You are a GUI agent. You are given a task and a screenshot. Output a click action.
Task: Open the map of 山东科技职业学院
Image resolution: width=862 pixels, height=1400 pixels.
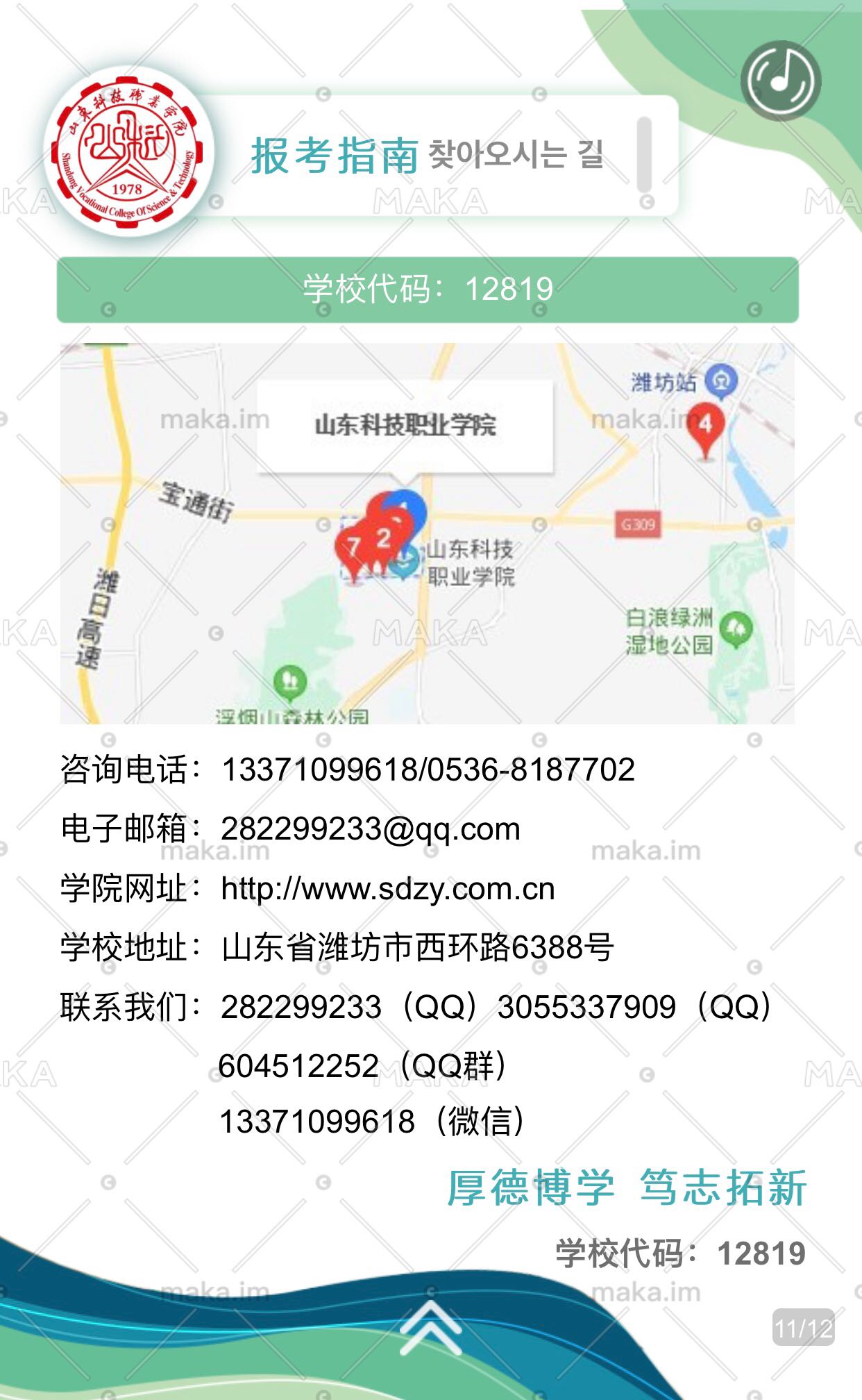427,533
